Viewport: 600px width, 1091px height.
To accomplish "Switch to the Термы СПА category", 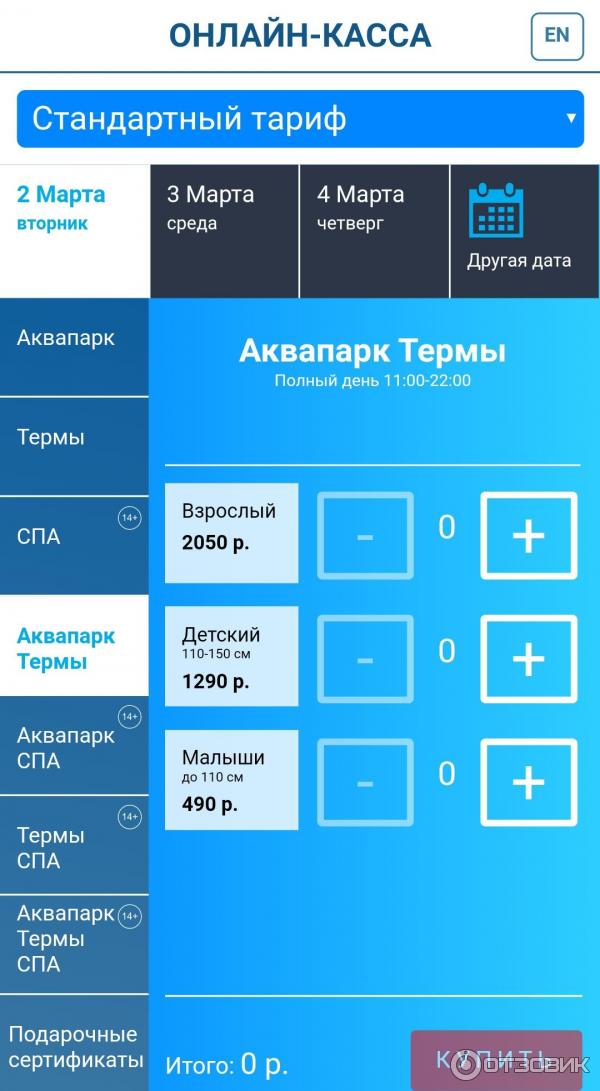I will pos(74,846).
